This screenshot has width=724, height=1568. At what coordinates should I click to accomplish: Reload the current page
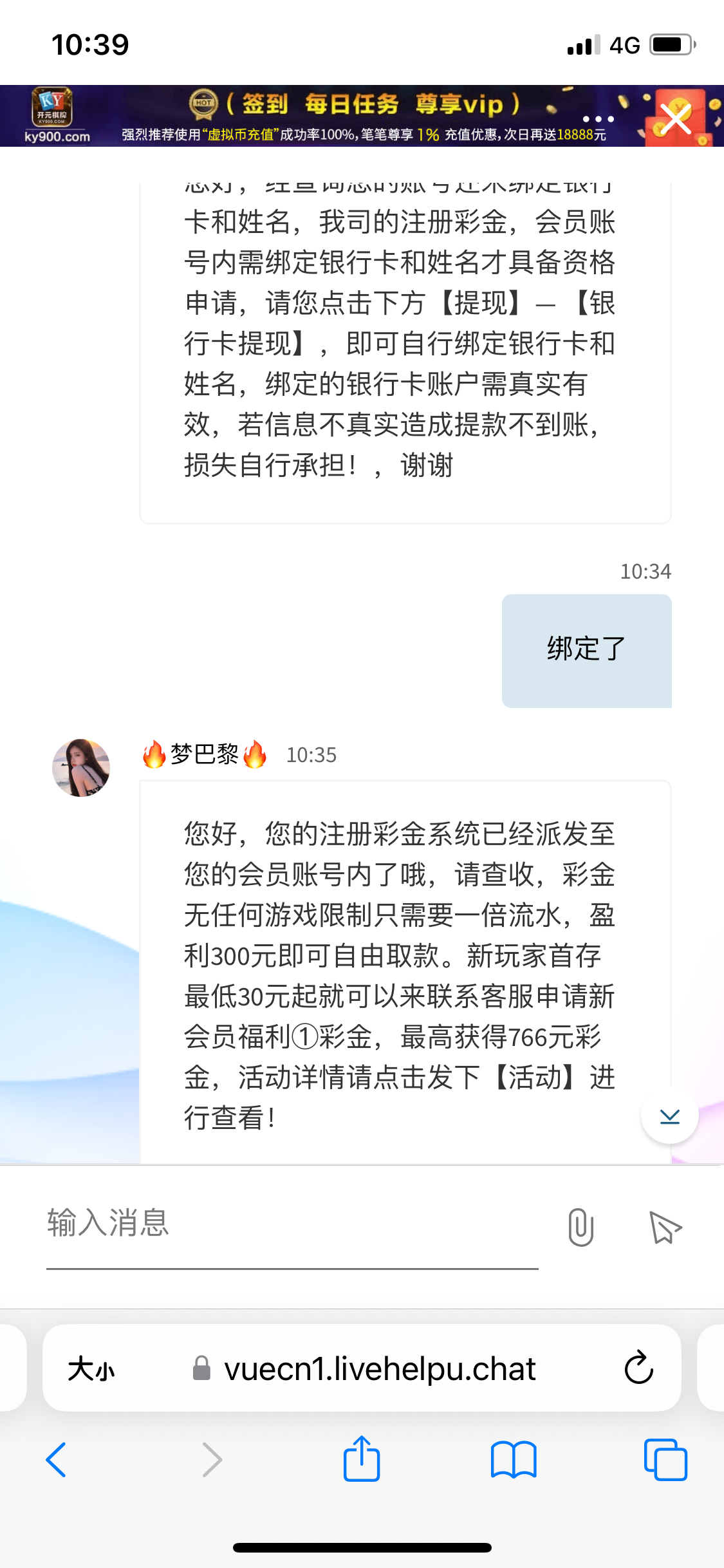pos(638,1368)
